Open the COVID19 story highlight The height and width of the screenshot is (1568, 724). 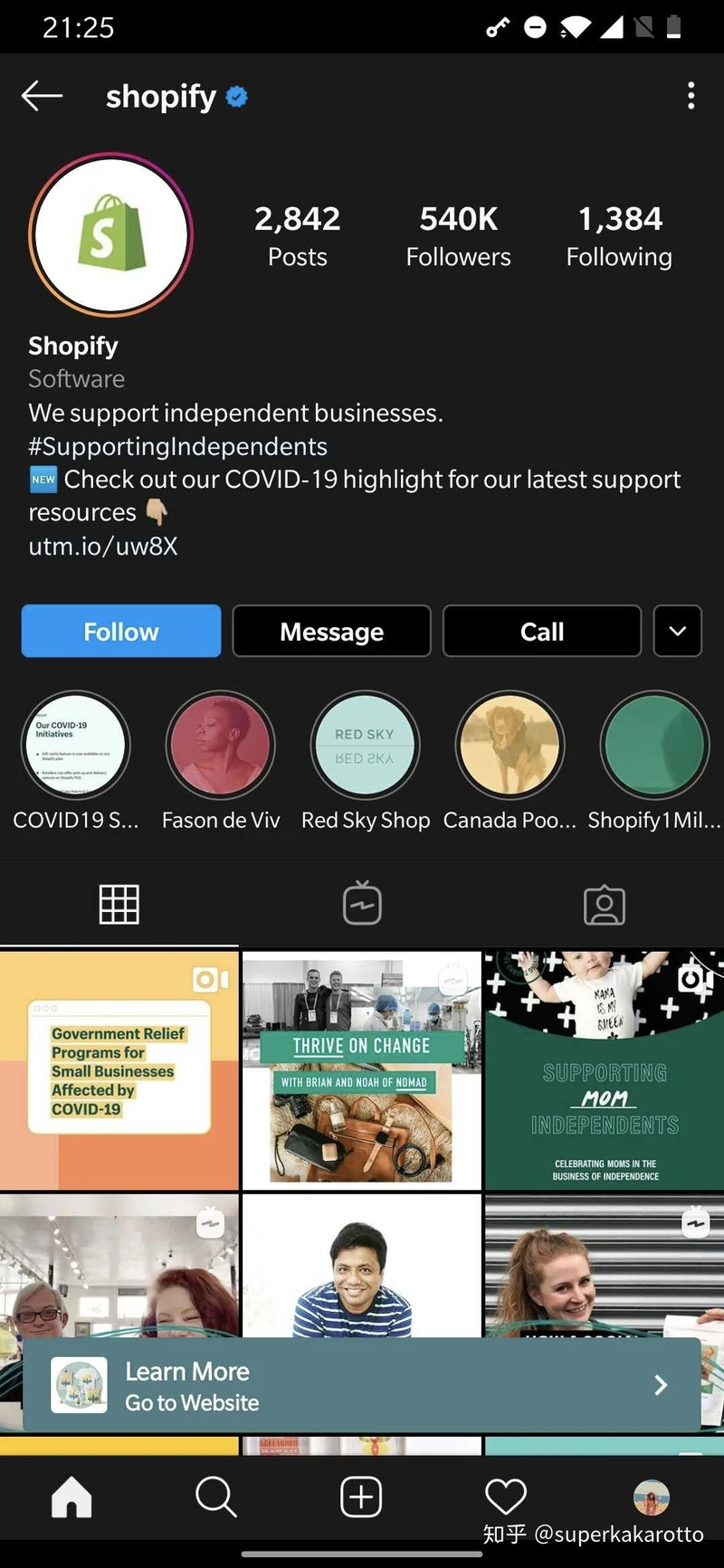(x=76, y=746)
